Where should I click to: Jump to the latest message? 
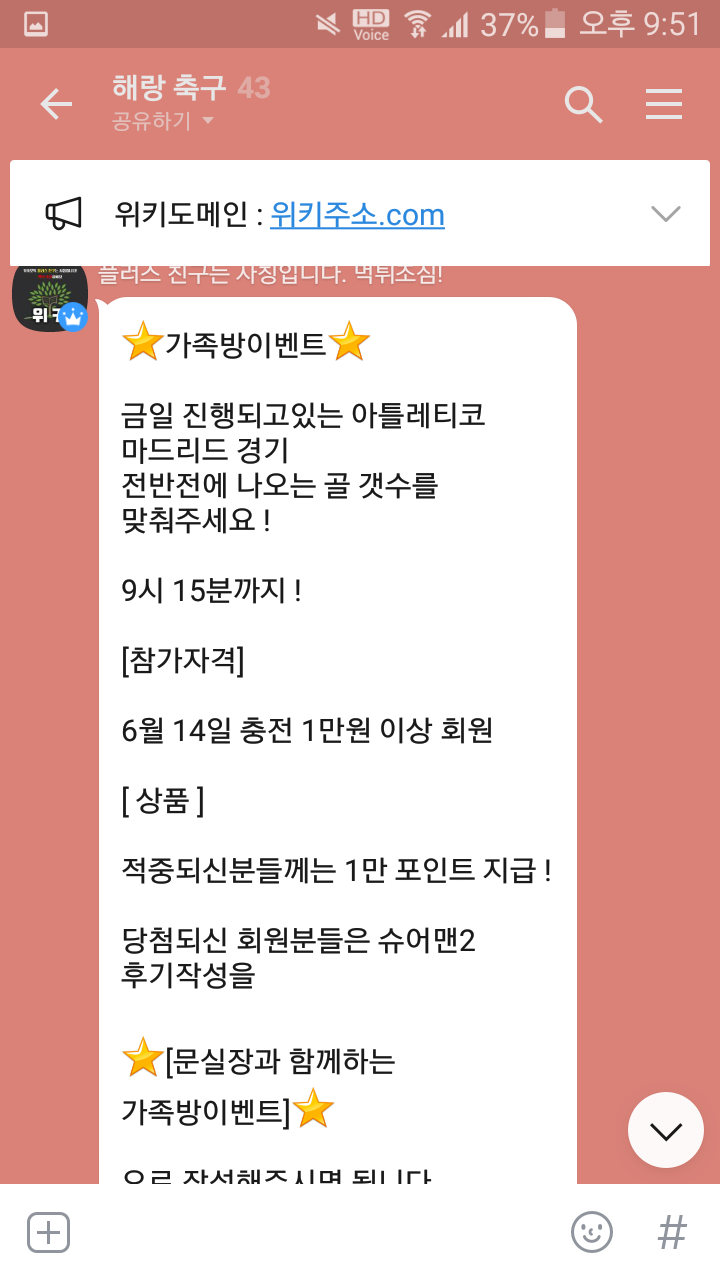tap(665, 1130)
